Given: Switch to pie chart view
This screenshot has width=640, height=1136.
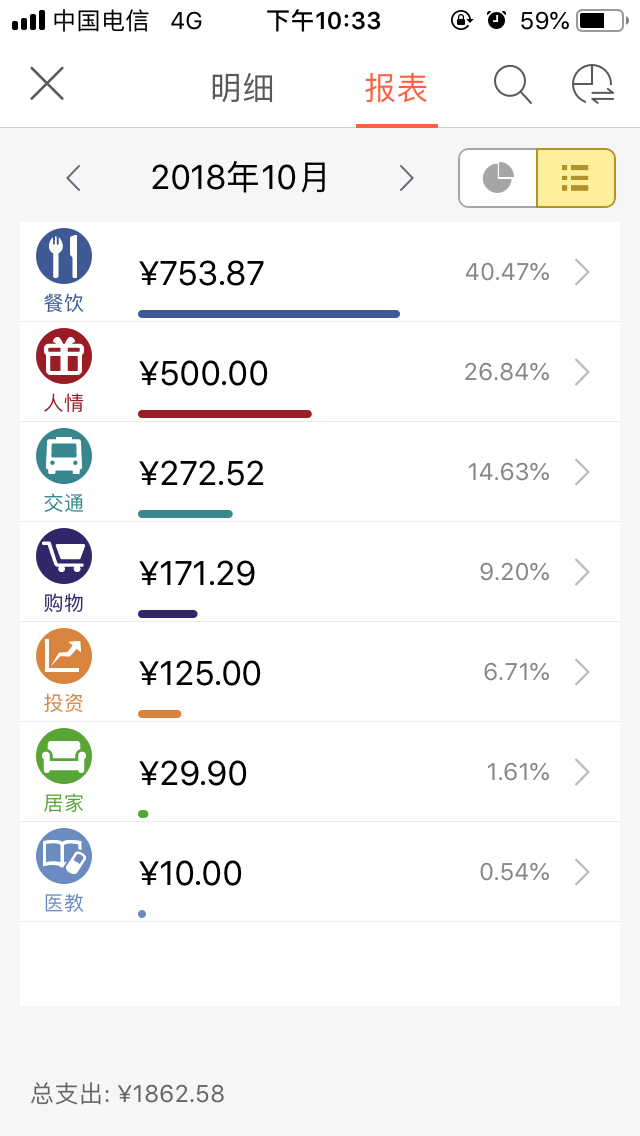Looking at the screenshot, I should pyautogui.click(x=498, y=178).
